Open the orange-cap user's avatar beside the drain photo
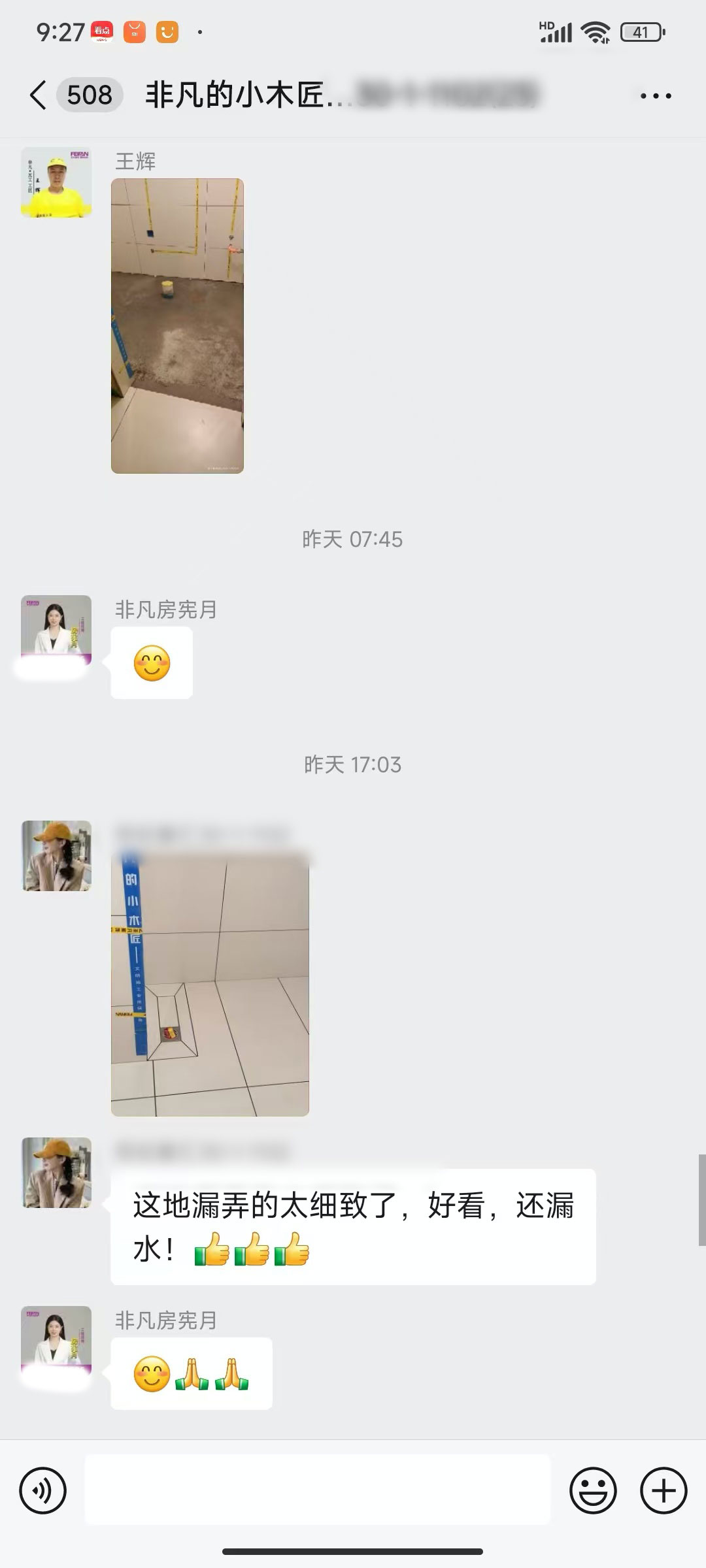Screen dimensions: 706x1568 point(56,856)
